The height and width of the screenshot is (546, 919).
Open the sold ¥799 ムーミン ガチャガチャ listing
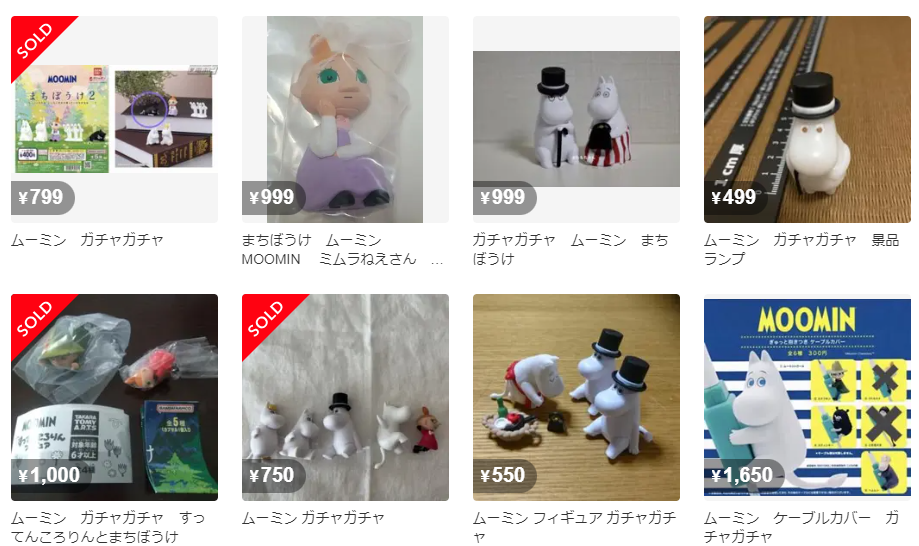pyautogui.click(x=114, y=119)
